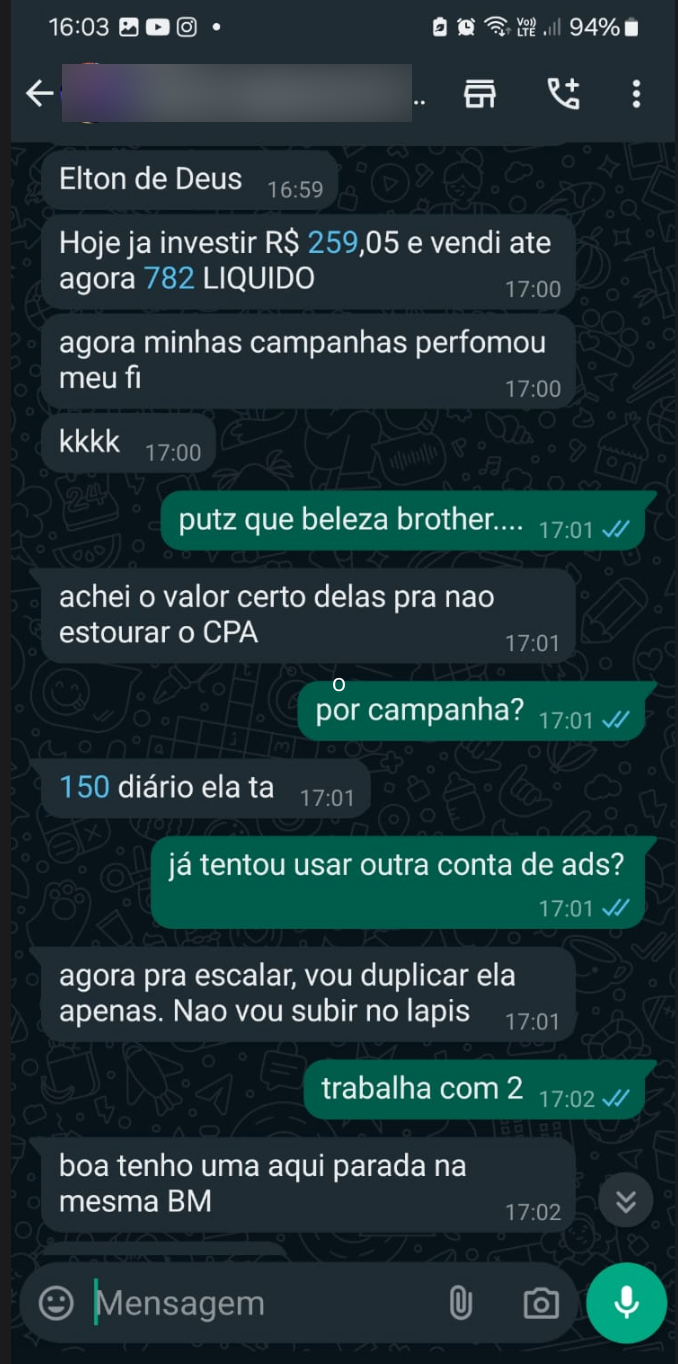Open the emoji picker

coord(56,1303)
